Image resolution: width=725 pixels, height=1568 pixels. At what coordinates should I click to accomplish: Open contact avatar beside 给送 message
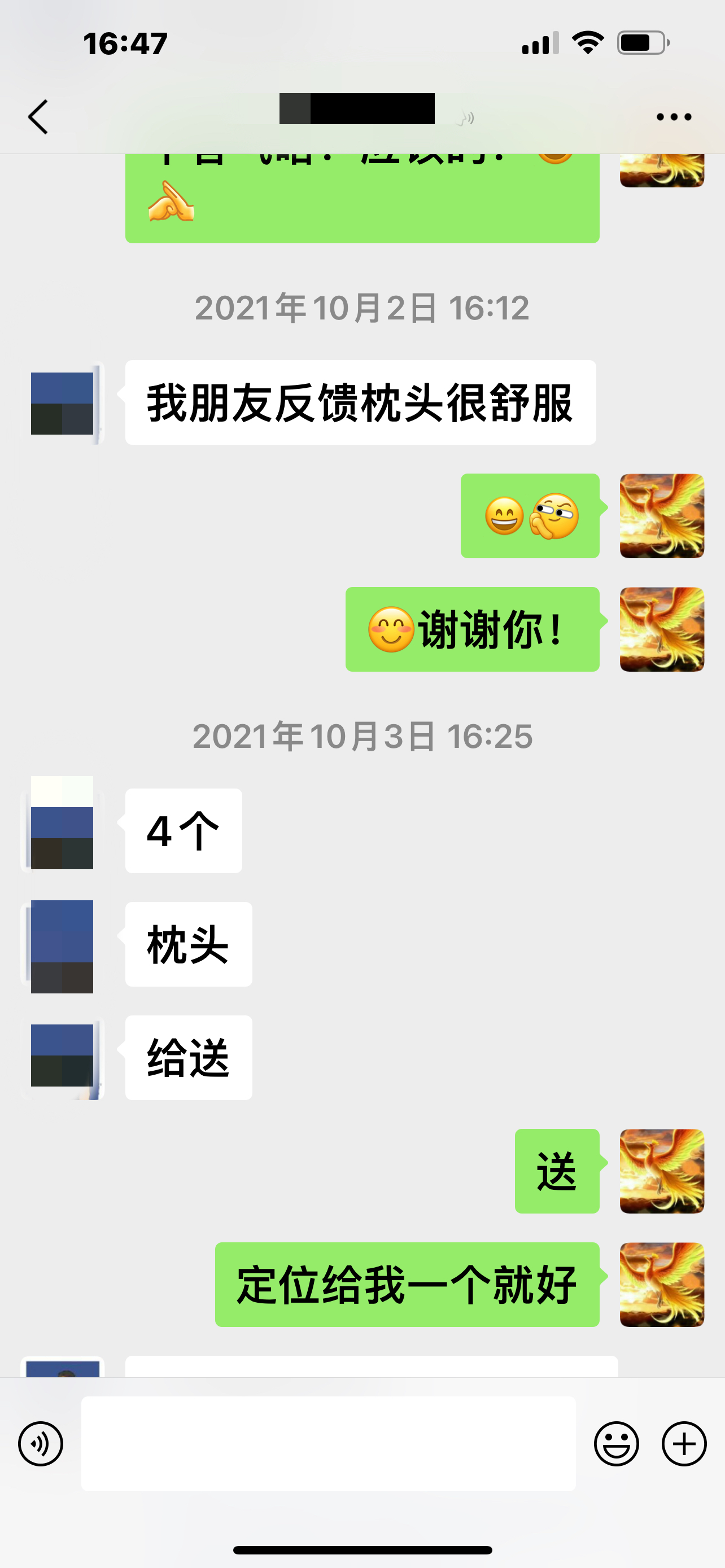pos(63,1057)
